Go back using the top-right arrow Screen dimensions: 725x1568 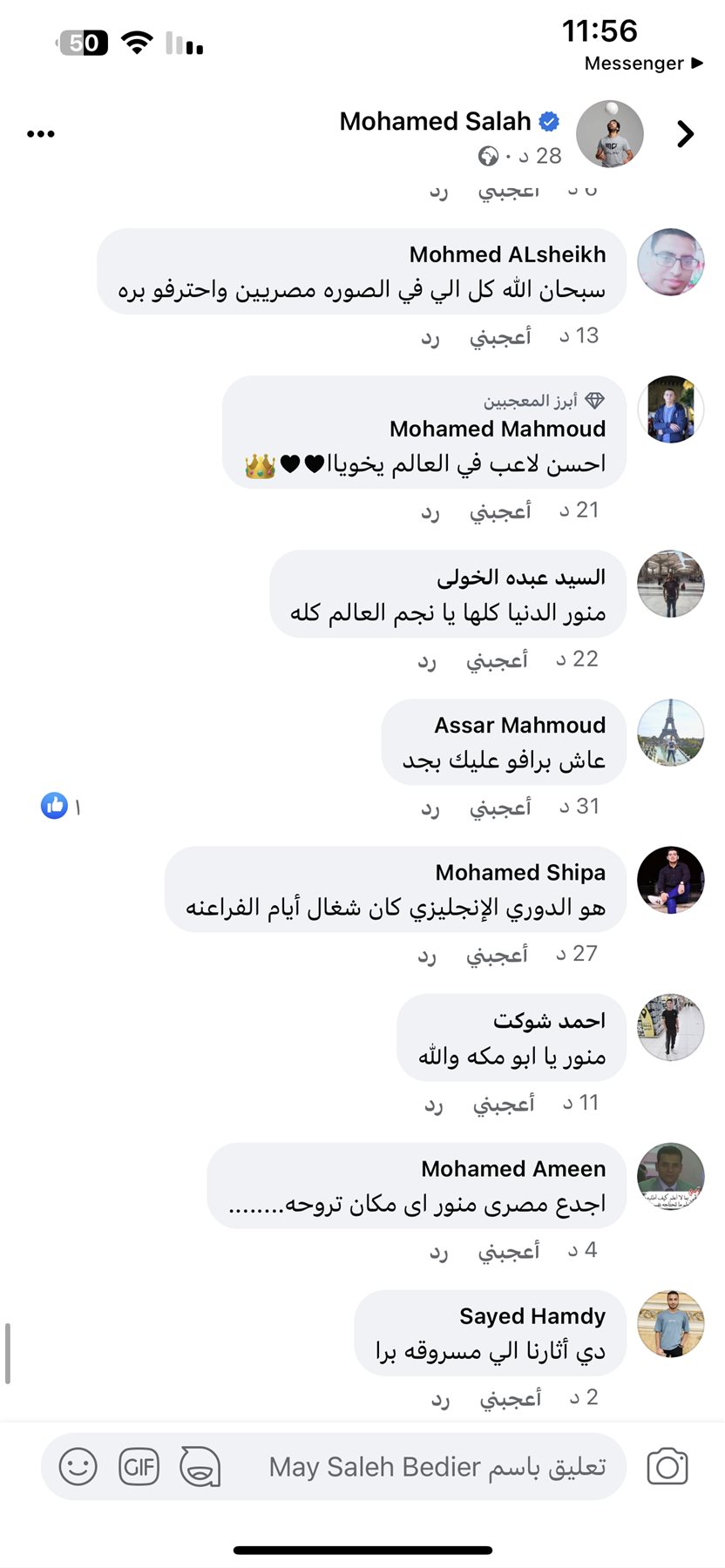point(686,134)
